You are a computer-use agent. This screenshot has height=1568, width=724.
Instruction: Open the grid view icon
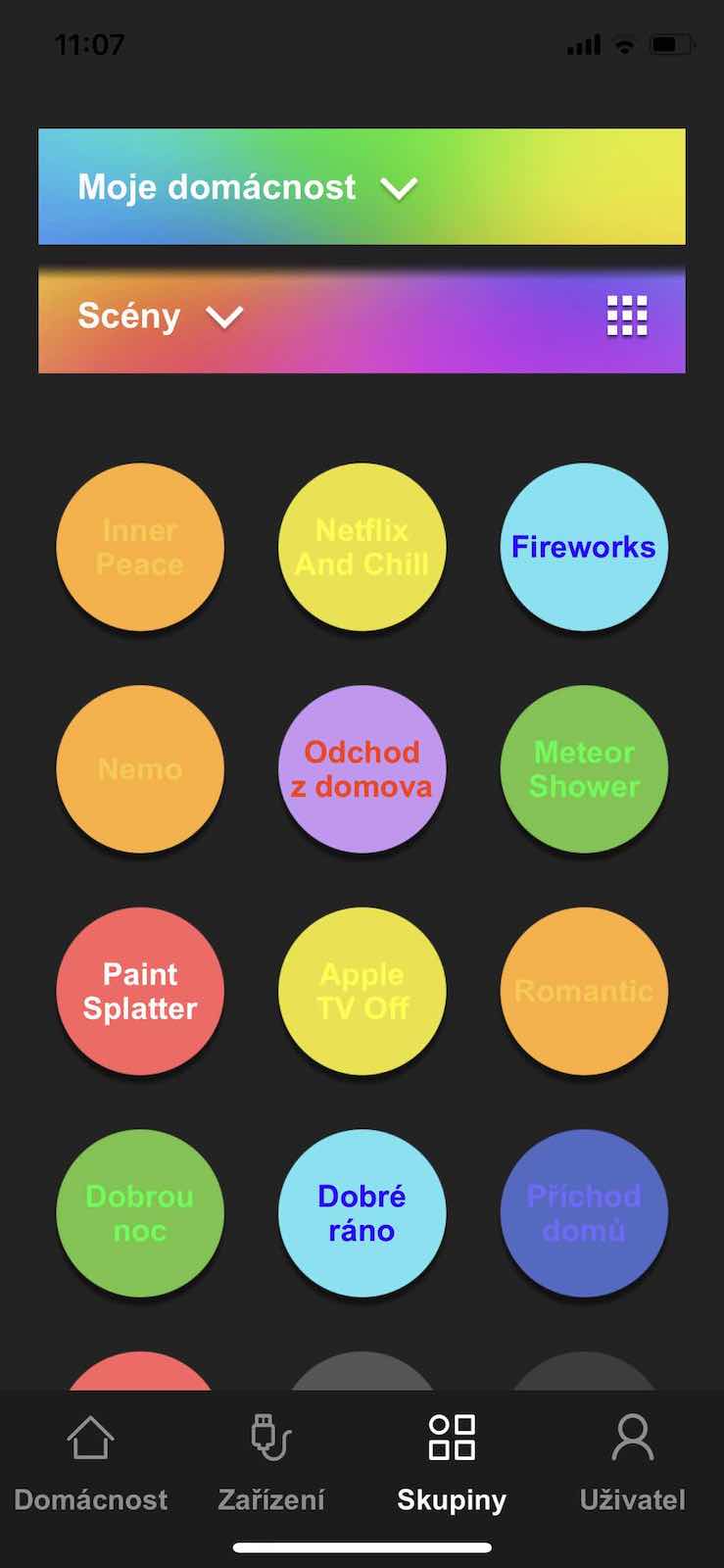[x=627, y=316]
